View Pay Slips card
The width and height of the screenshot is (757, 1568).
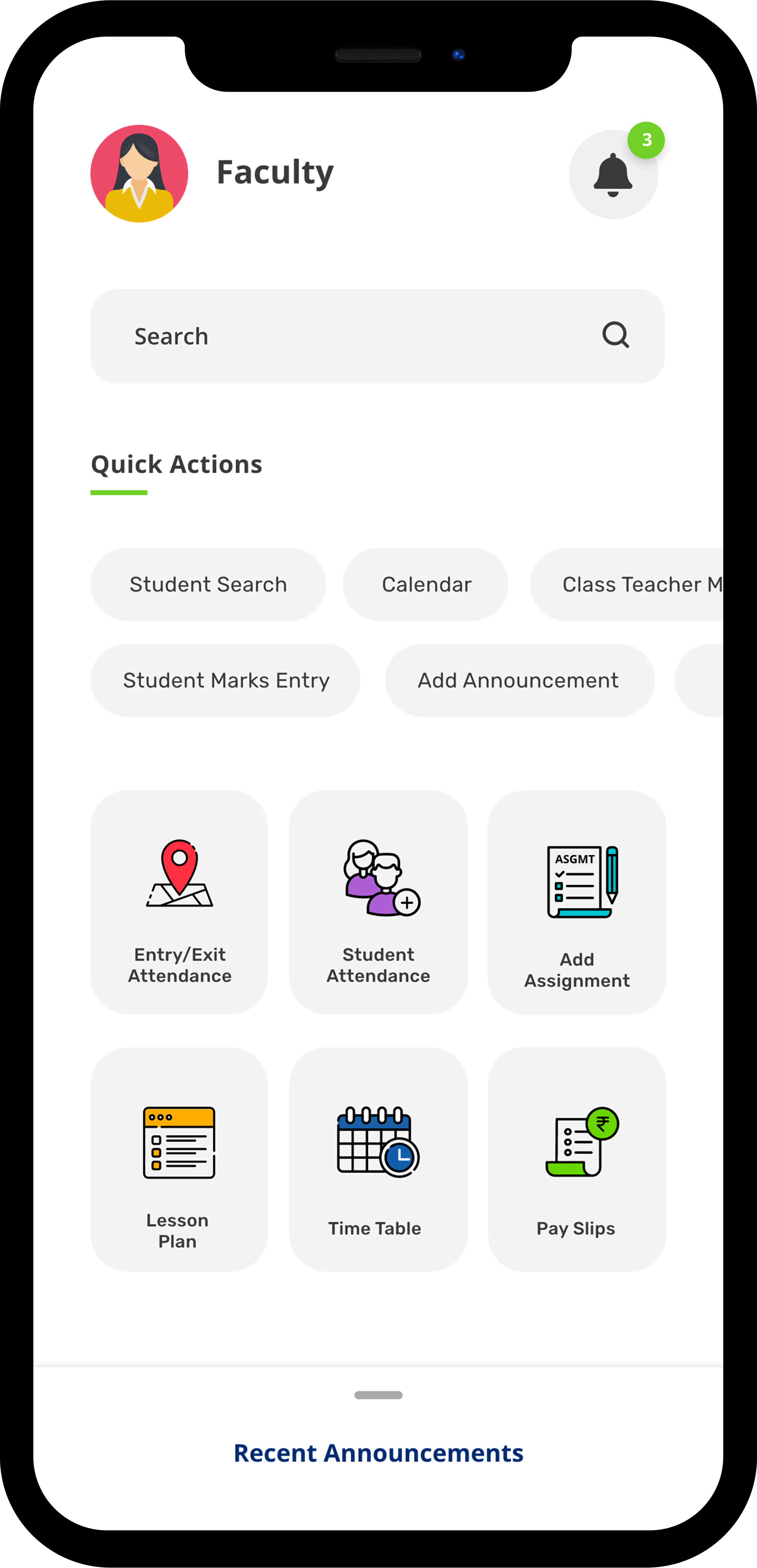pos(577,1159)
